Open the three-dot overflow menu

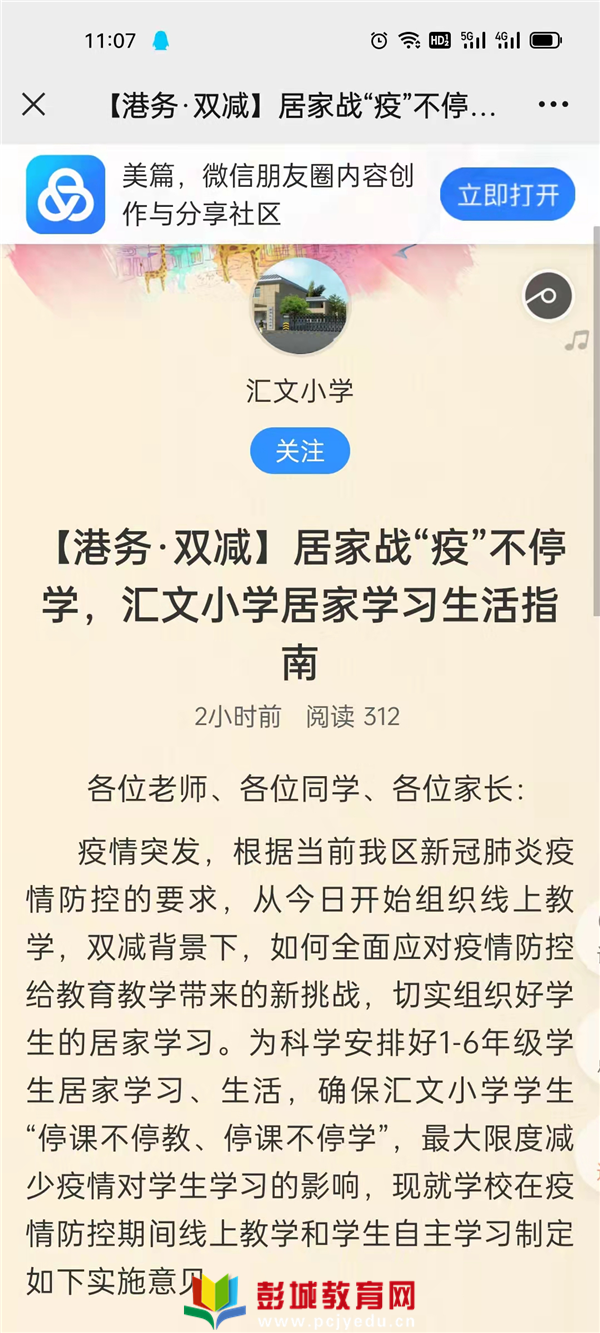coord(553,105)
